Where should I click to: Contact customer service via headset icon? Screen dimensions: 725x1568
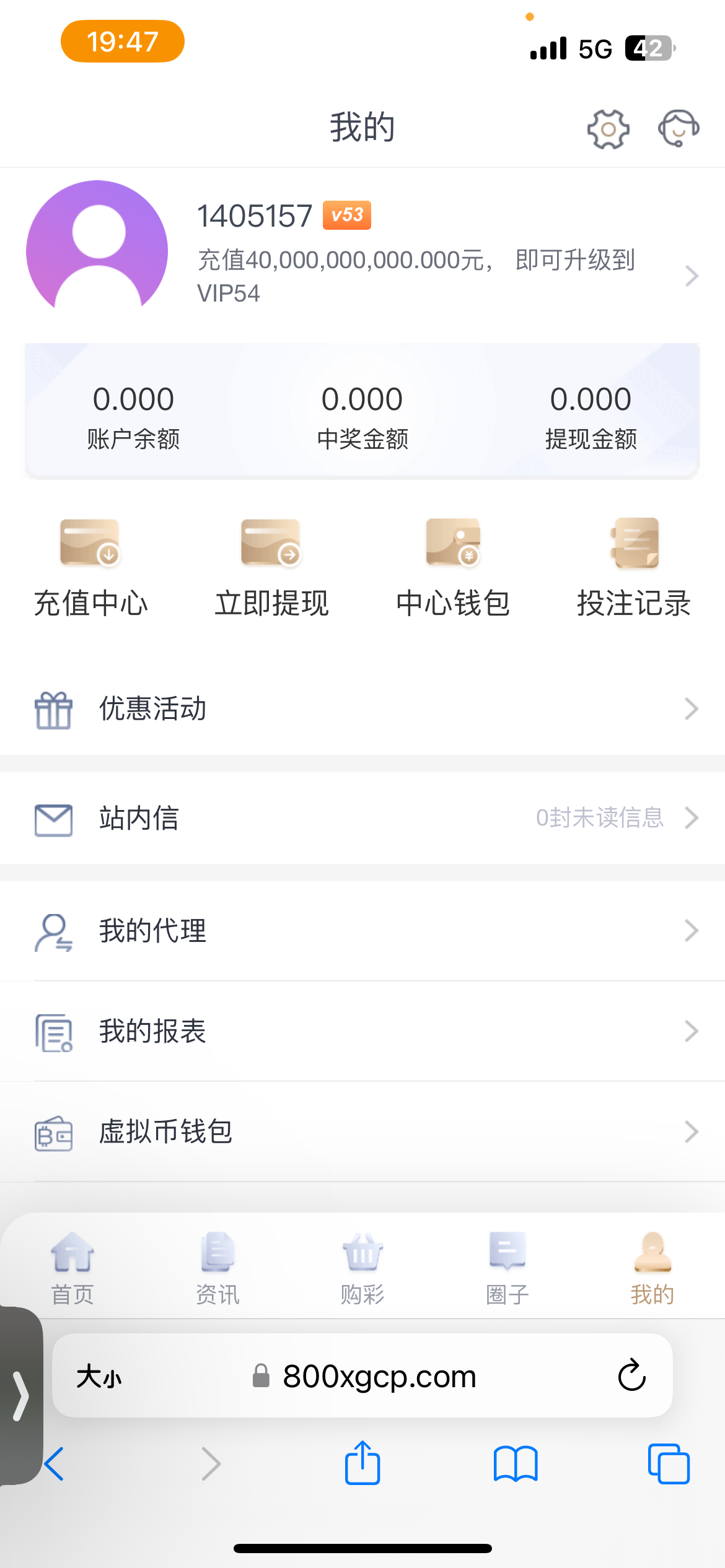(678, 128)
